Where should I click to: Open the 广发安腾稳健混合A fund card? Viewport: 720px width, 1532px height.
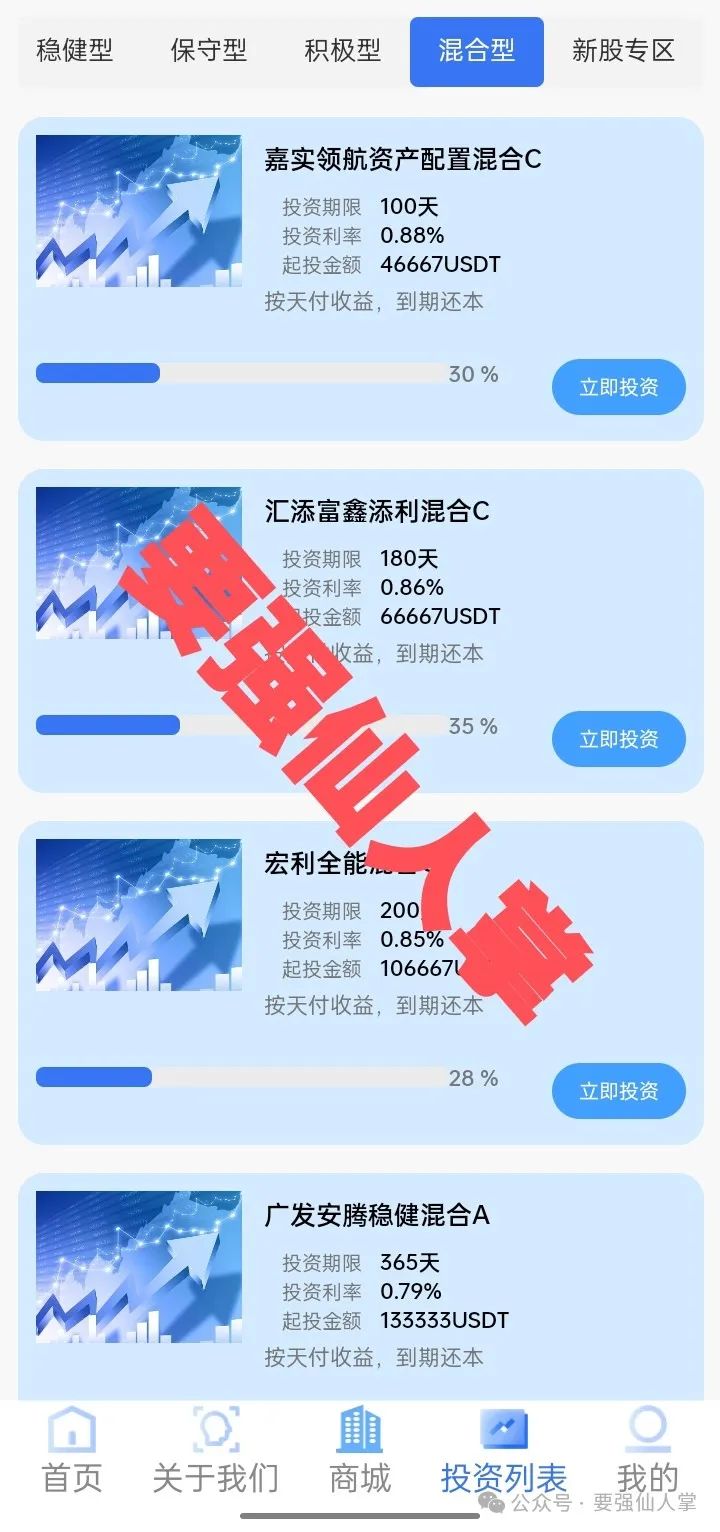pyautogui.click(x=377, y=1215)
